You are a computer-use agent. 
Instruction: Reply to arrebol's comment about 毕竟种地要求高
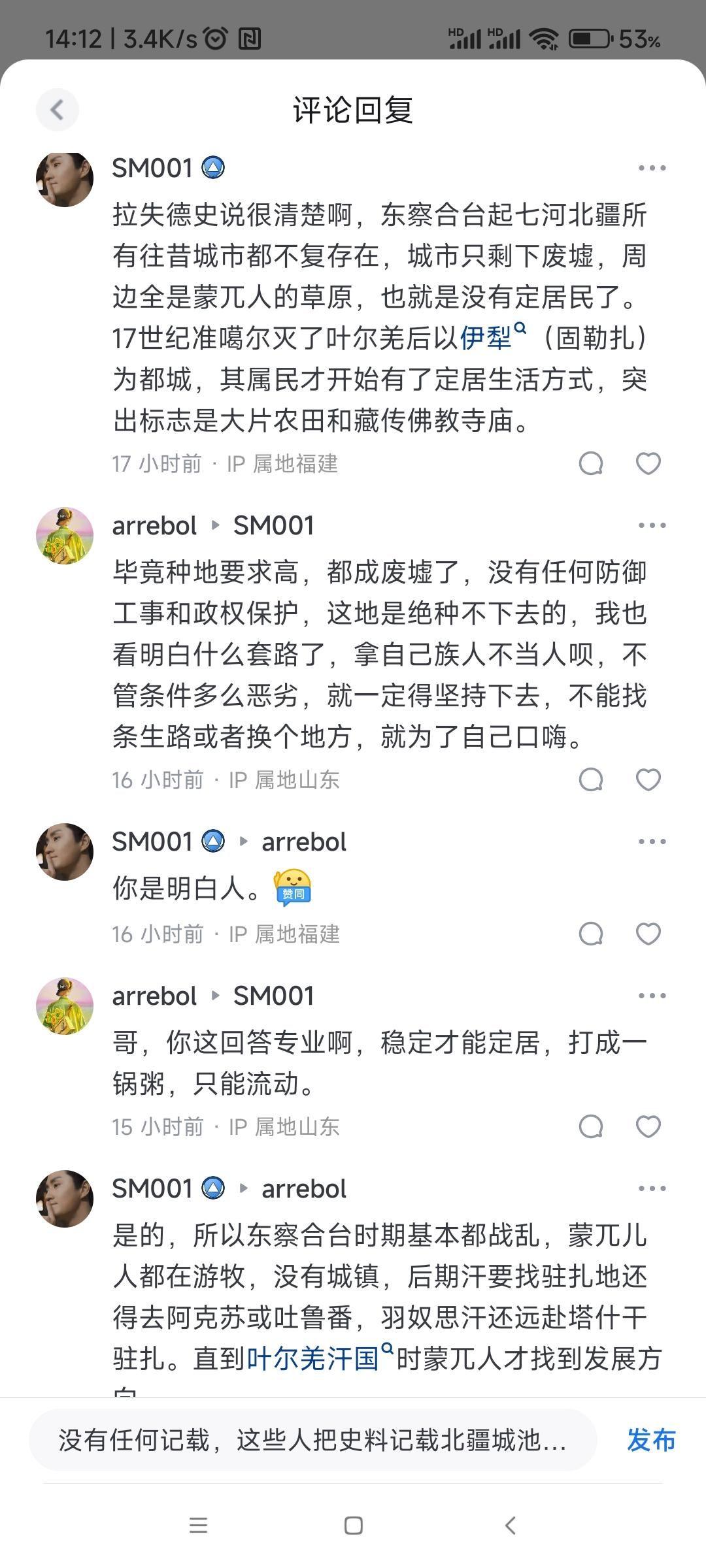[x=591, y=779]
